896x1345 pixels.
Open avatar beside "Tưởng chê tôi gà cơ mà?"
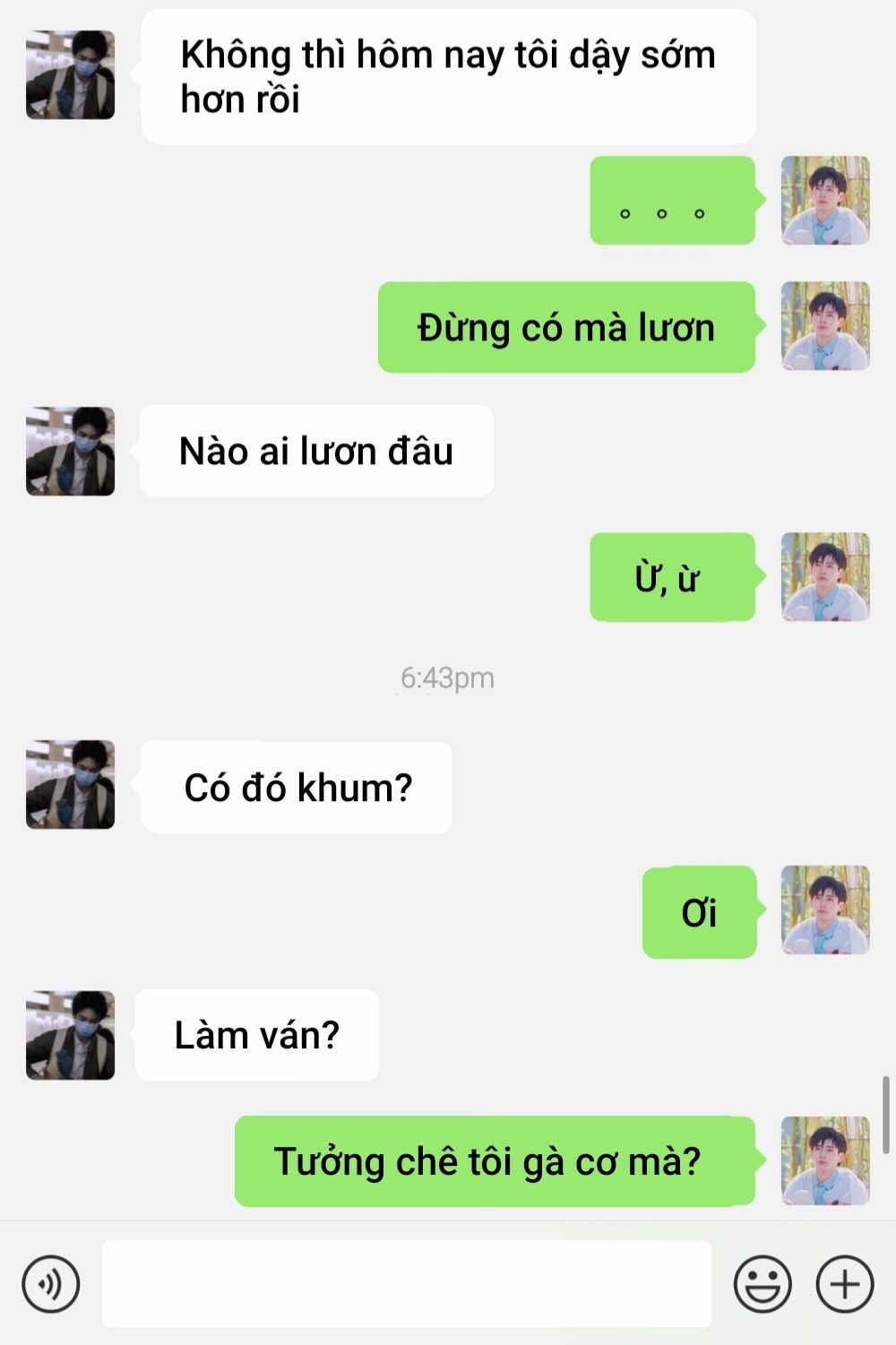click(825, 1160)
